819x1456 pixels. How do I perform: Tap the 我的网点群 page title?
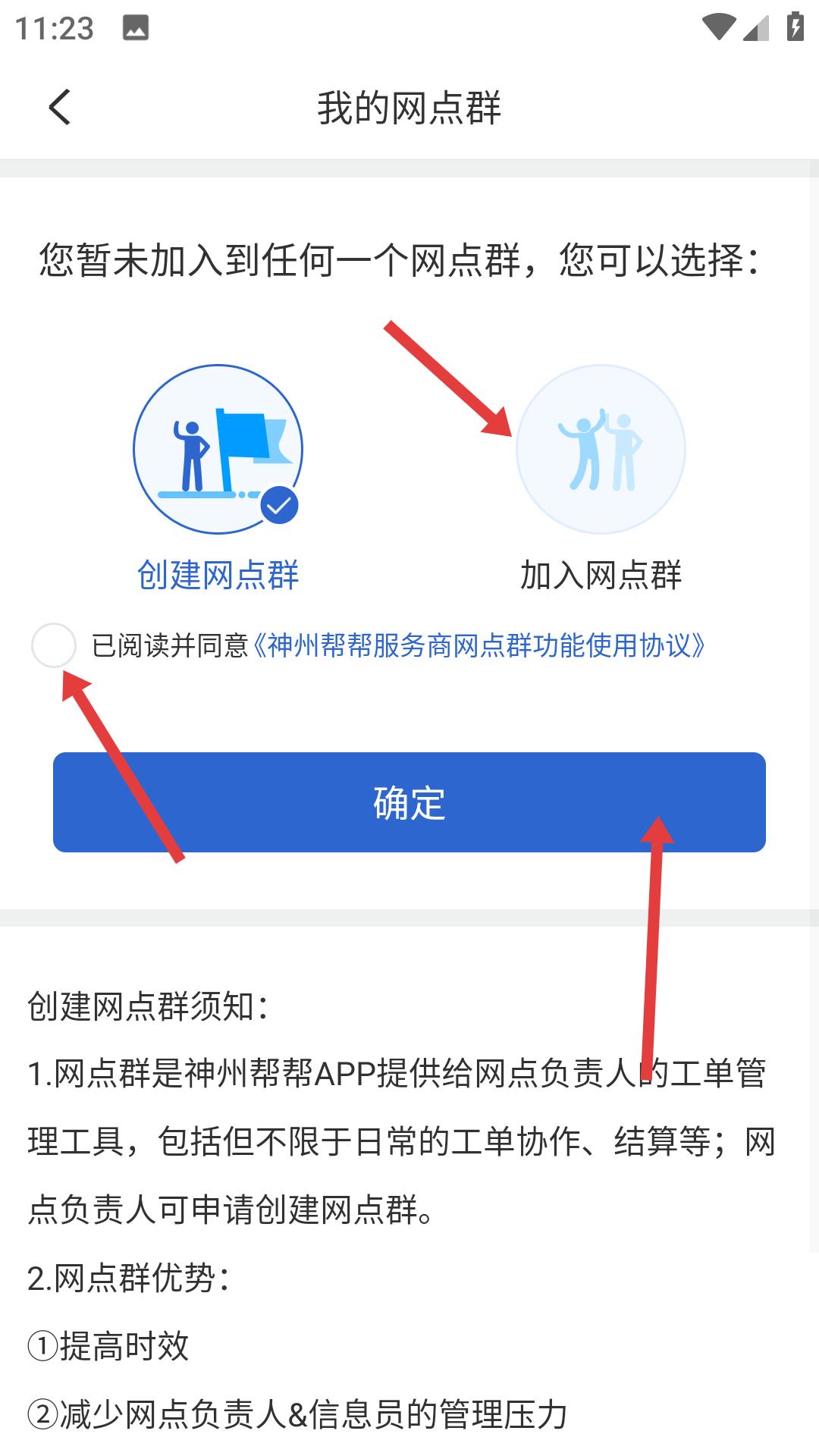pyautogui.click(x=409, y=106)
